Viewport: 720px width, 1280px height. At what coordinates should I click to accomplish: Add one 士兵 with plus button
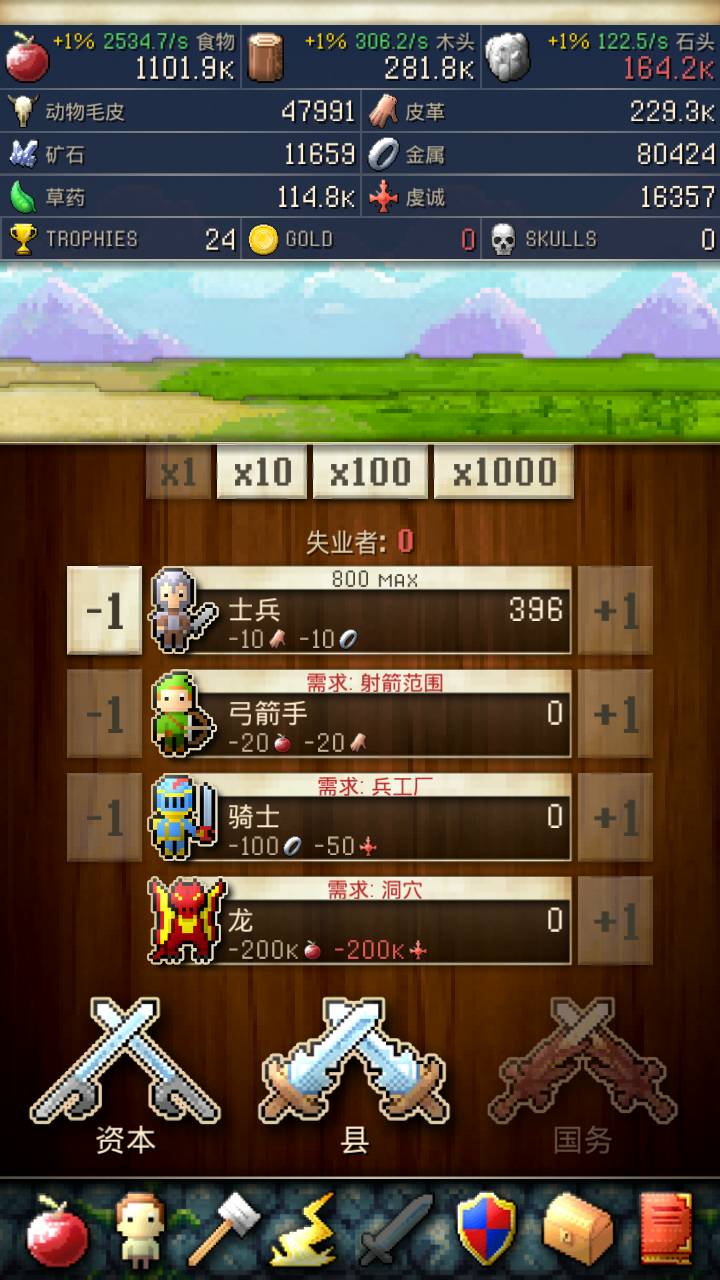pos(615,611)
